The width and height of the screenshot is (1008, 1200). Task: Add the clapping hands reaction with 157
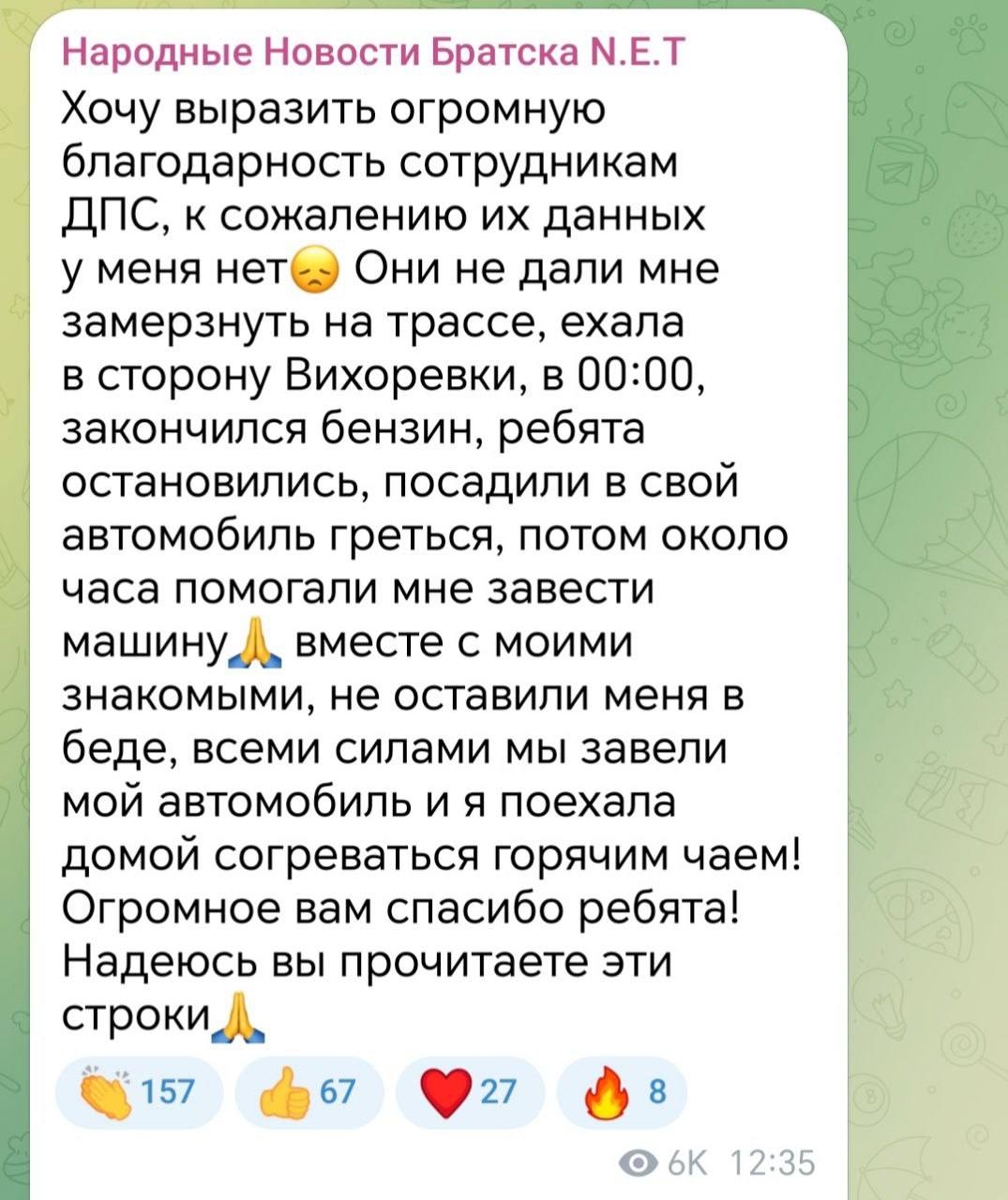point(141,1091)
